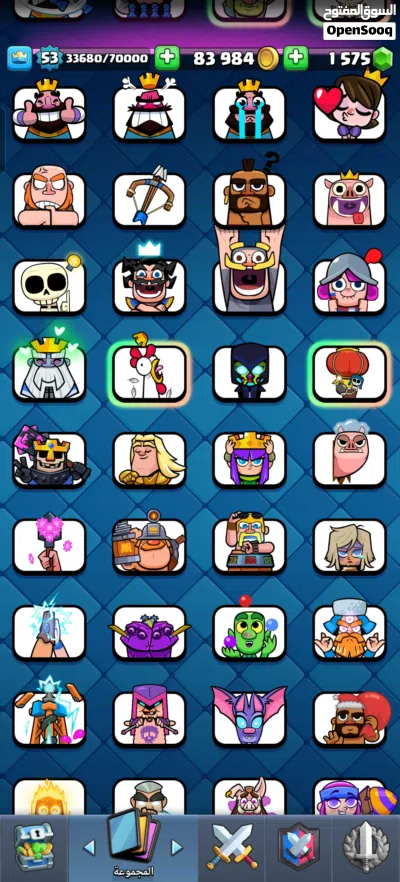Select the red lantern balloon emote
Screen dimensions: 400x882
[x=350, y=372]
